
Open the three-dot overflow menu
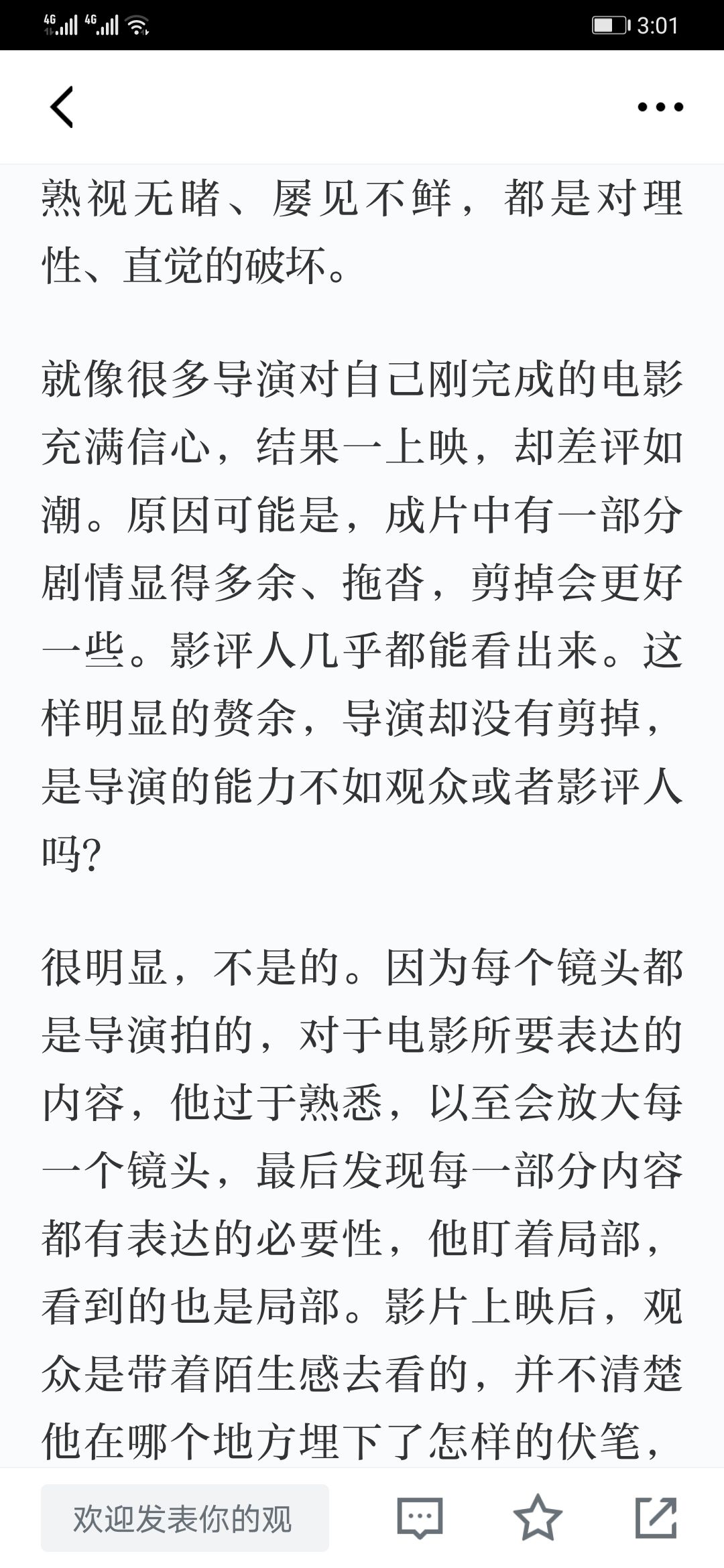(x=660, y=107)
